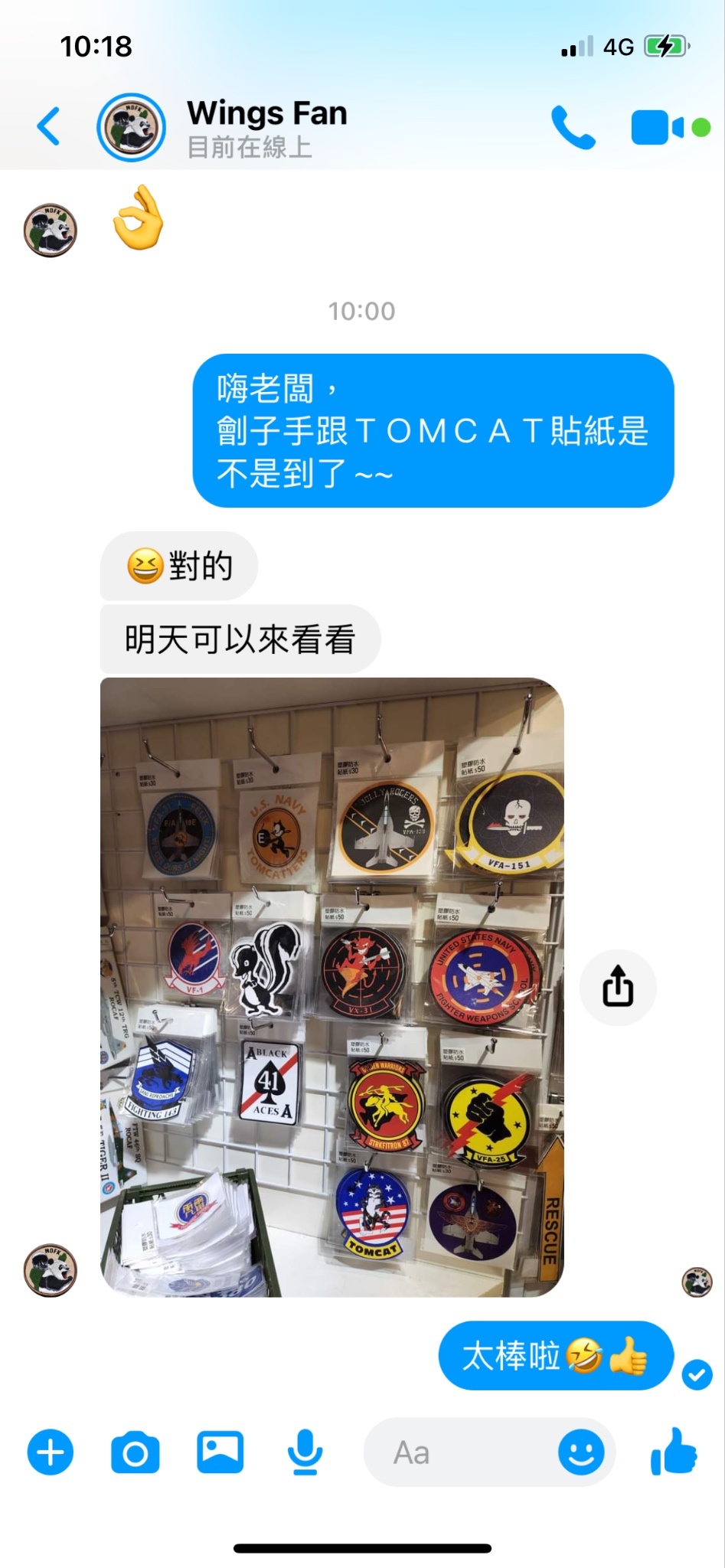725x1568 pixels.
Task: Record a voice message
Action: point(305,1452)
